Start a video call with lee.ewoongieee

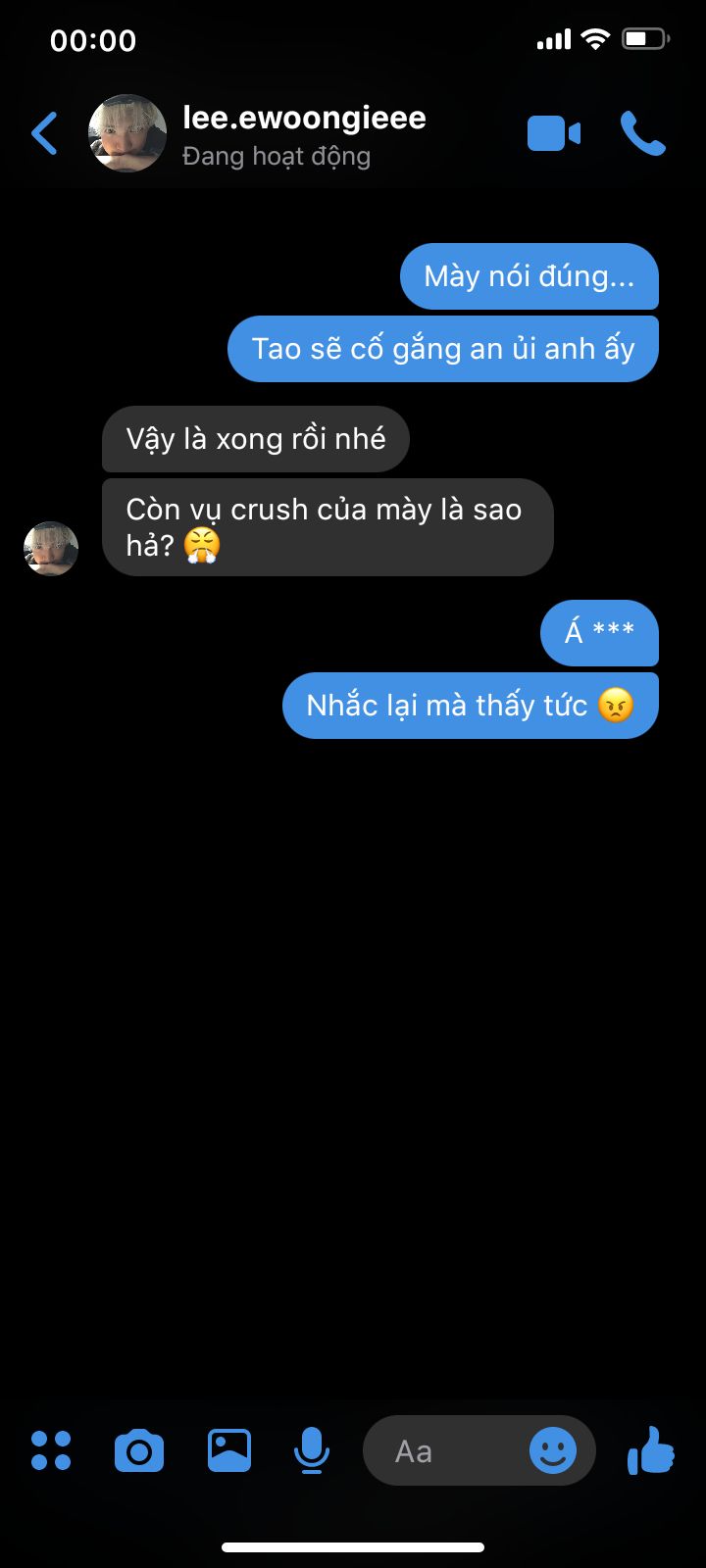pos(554,134)
